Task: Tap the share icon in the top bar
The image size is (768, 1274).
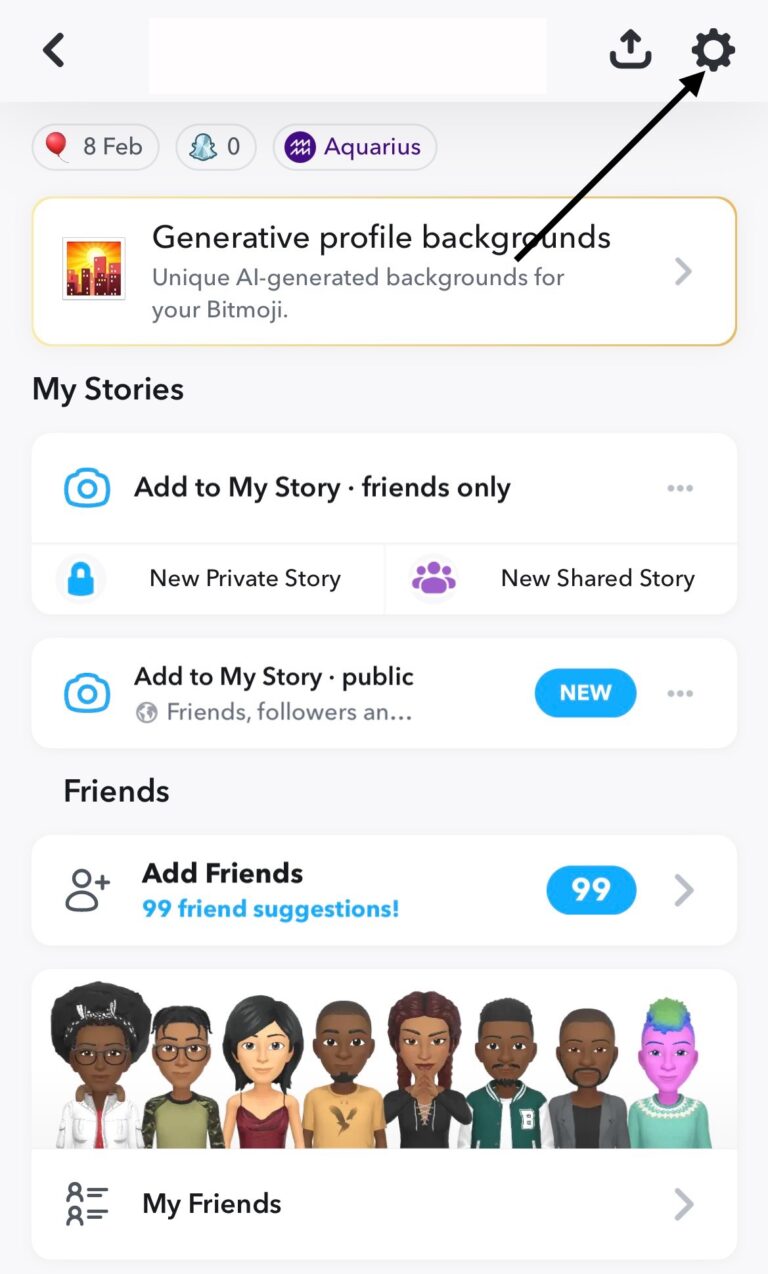Action: (x=630, y=48)
